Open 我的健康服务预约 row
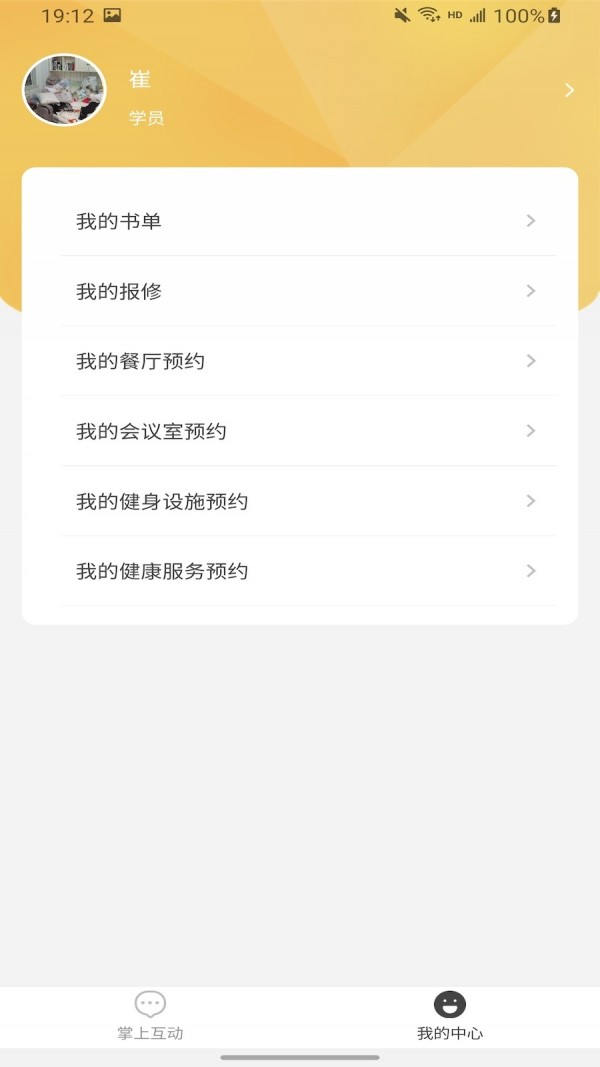Screen dimensions: 600x1067 (x=300, y=571)
